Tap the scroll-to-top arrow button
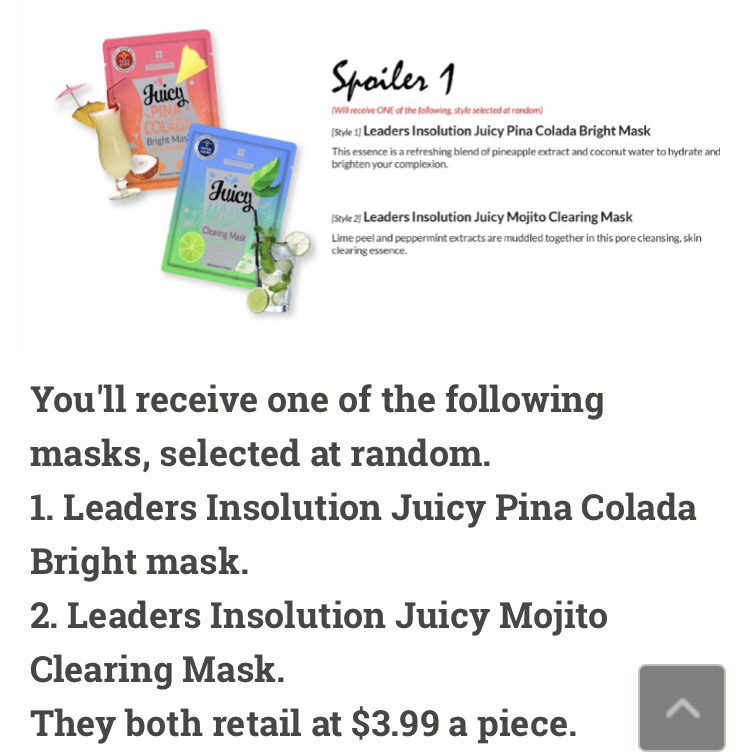Image resolution: width=750 pixels, height=752 pixels. point(681,707)
